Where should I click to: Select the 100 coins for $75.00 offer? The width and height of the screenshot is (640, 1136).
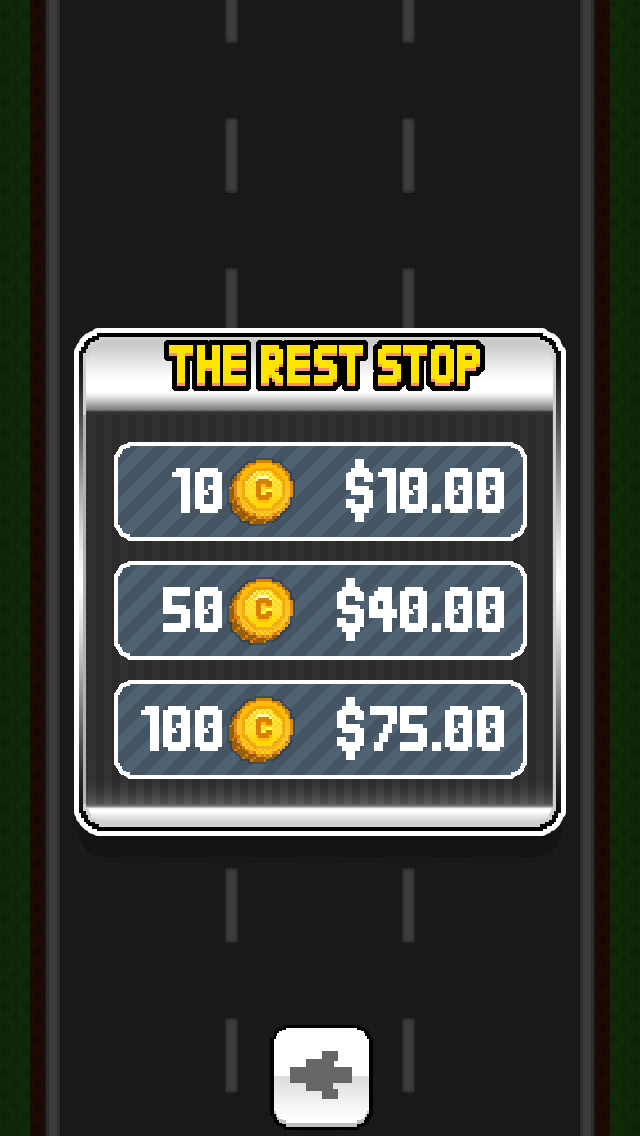coord(320,729)
